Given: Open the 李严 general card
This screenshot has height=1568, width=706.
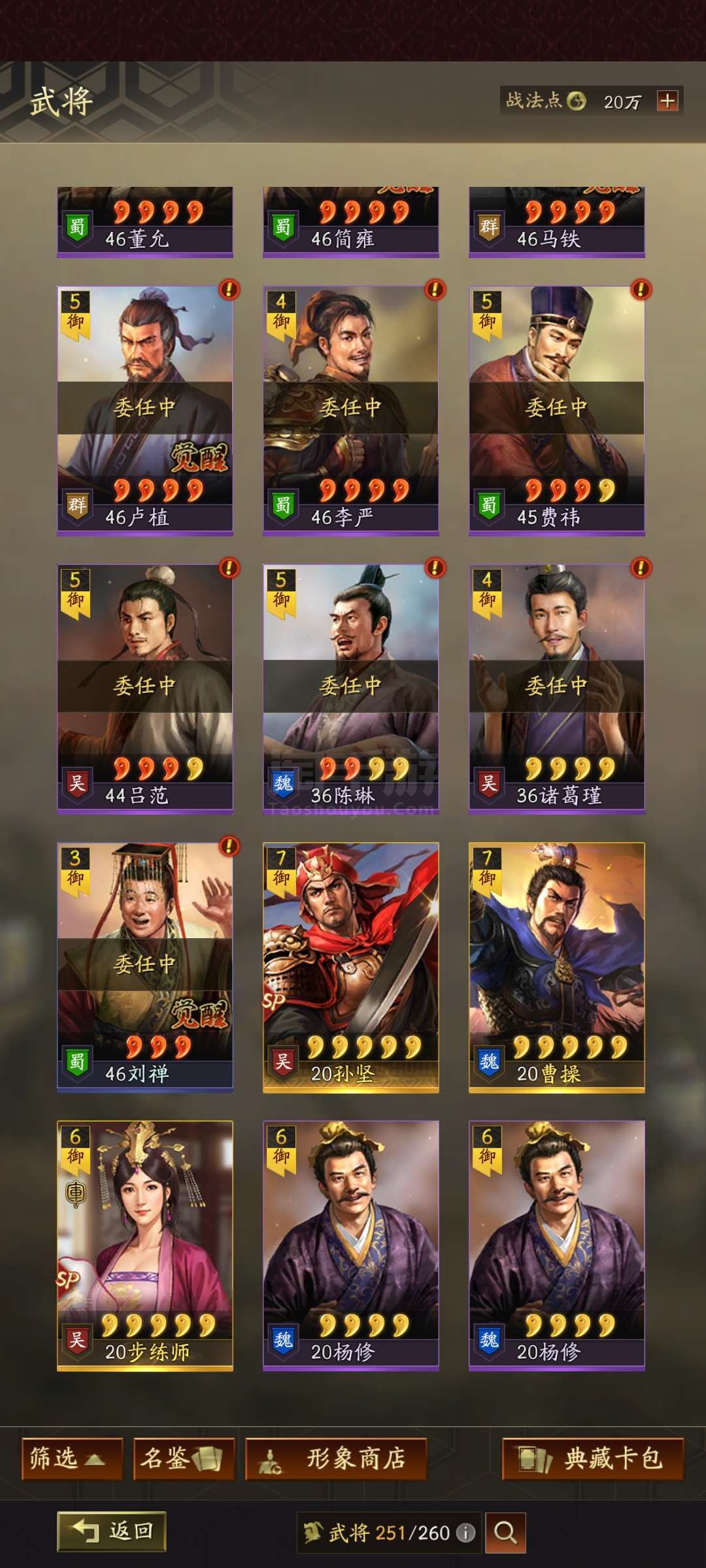Looking at the screenshot, I should click(x=351, y=411).
